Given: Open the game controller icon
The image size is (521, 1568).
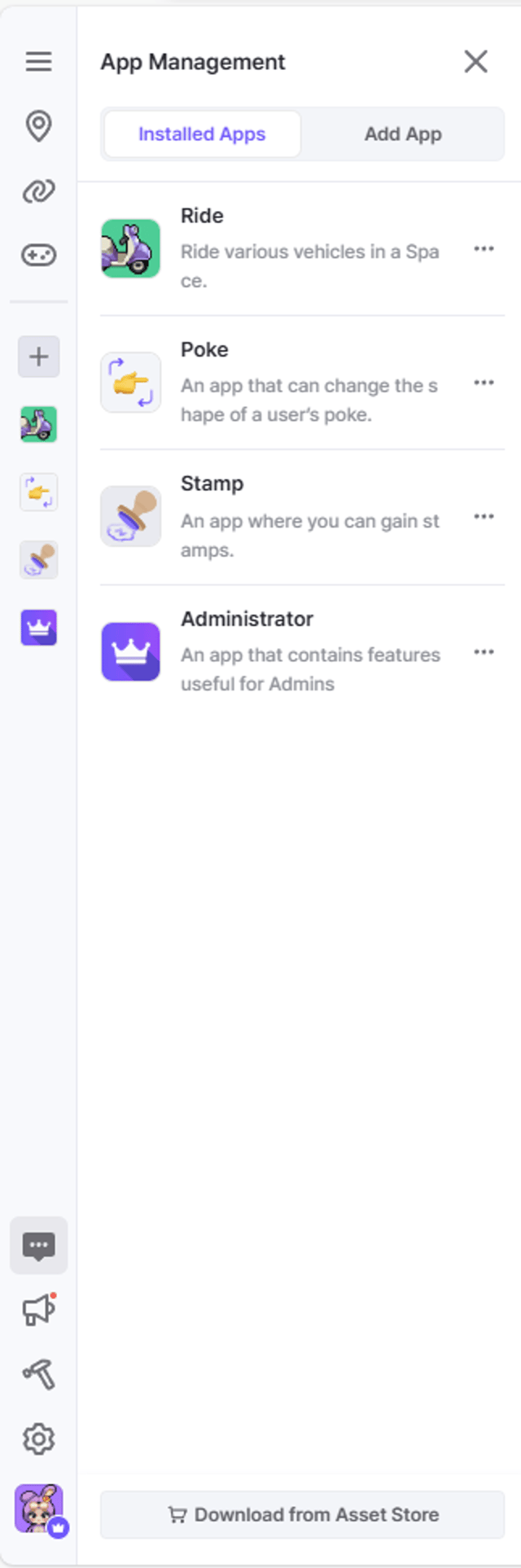Looking at the screenshot, I should coord(38,256).
